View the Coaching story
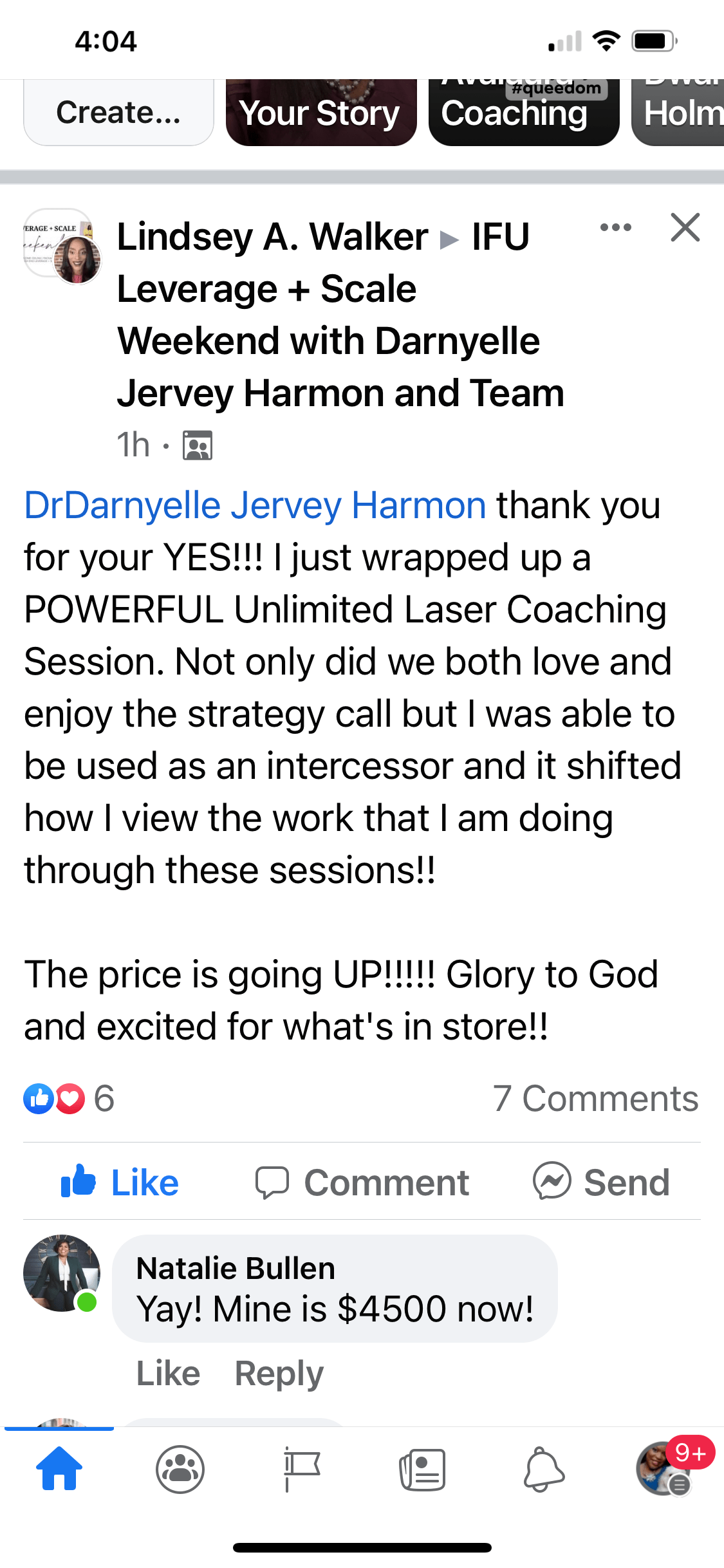 point(523,113)
